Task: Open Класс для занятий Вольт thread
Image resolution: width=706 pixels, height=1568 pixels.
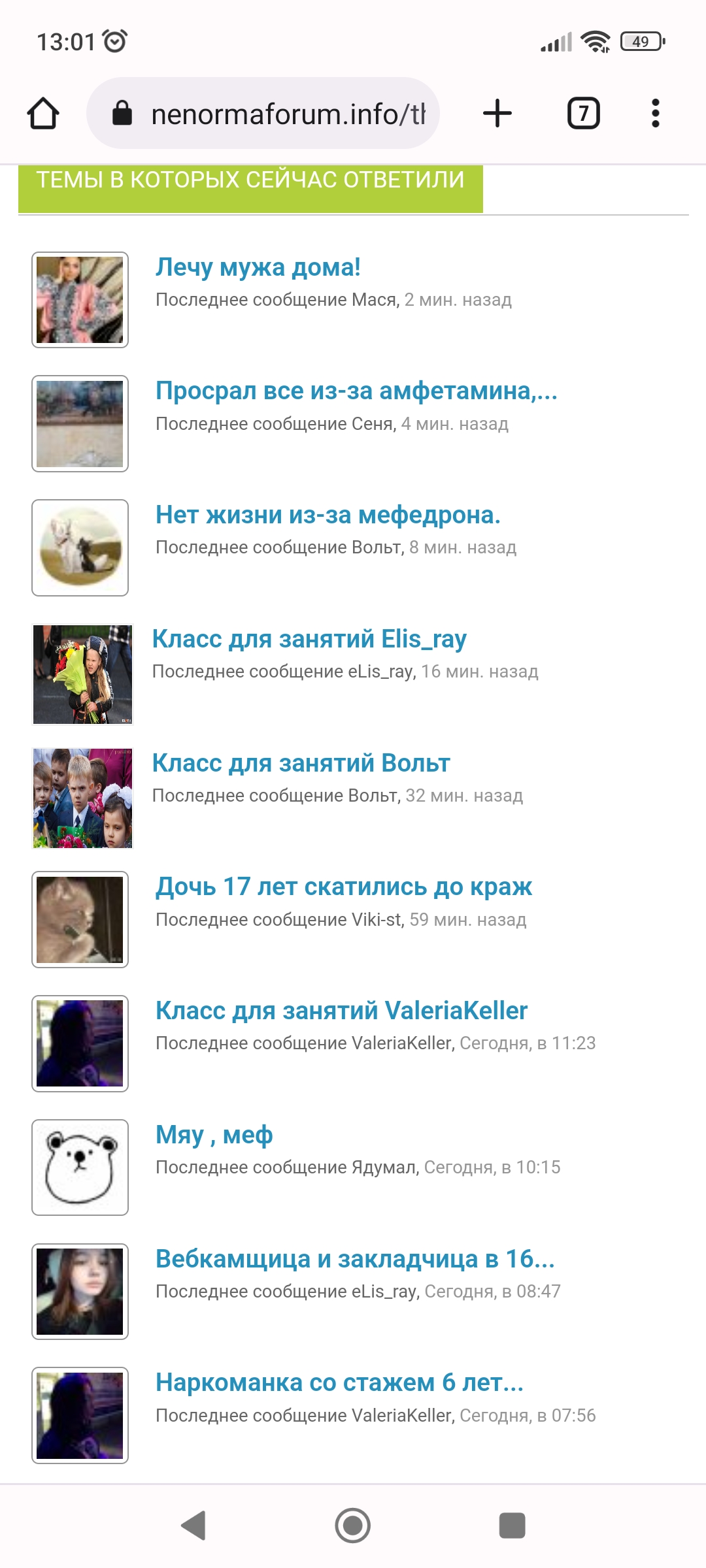Action: [301, 763]
